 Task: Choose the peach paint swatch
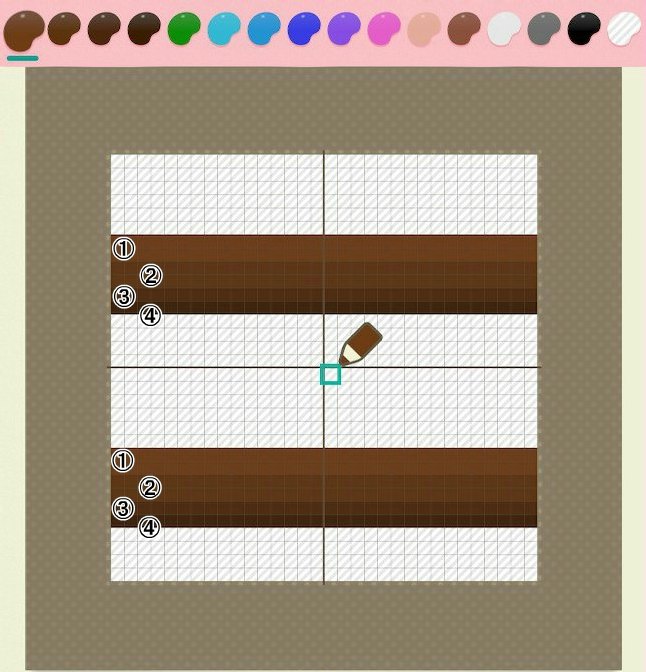click(423, 29)
